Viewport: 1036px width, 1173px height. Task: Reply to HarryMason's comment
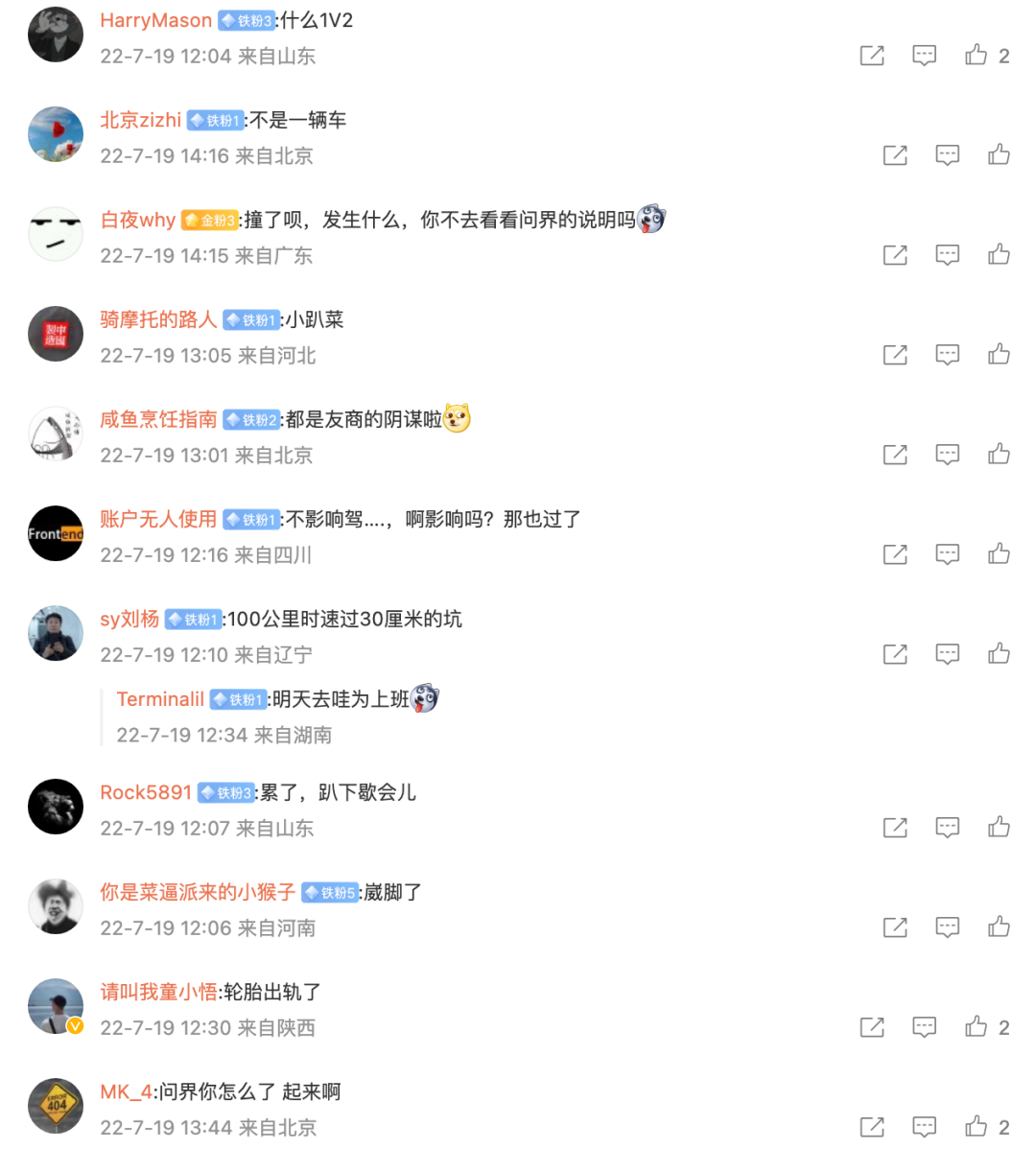[924, 56]
